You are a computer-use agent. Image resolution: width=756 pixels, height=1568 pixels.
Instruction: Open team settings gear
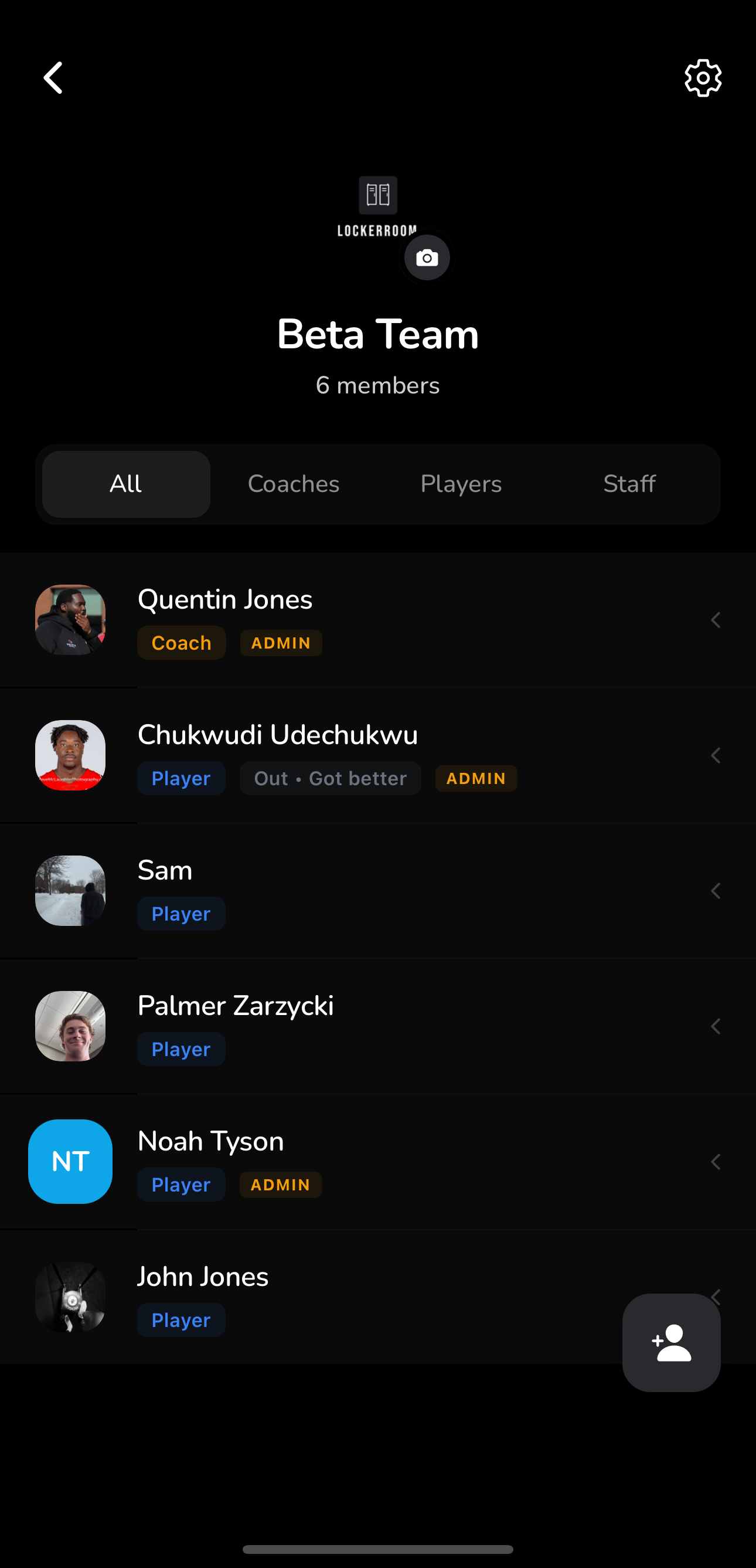click(703, 78)
